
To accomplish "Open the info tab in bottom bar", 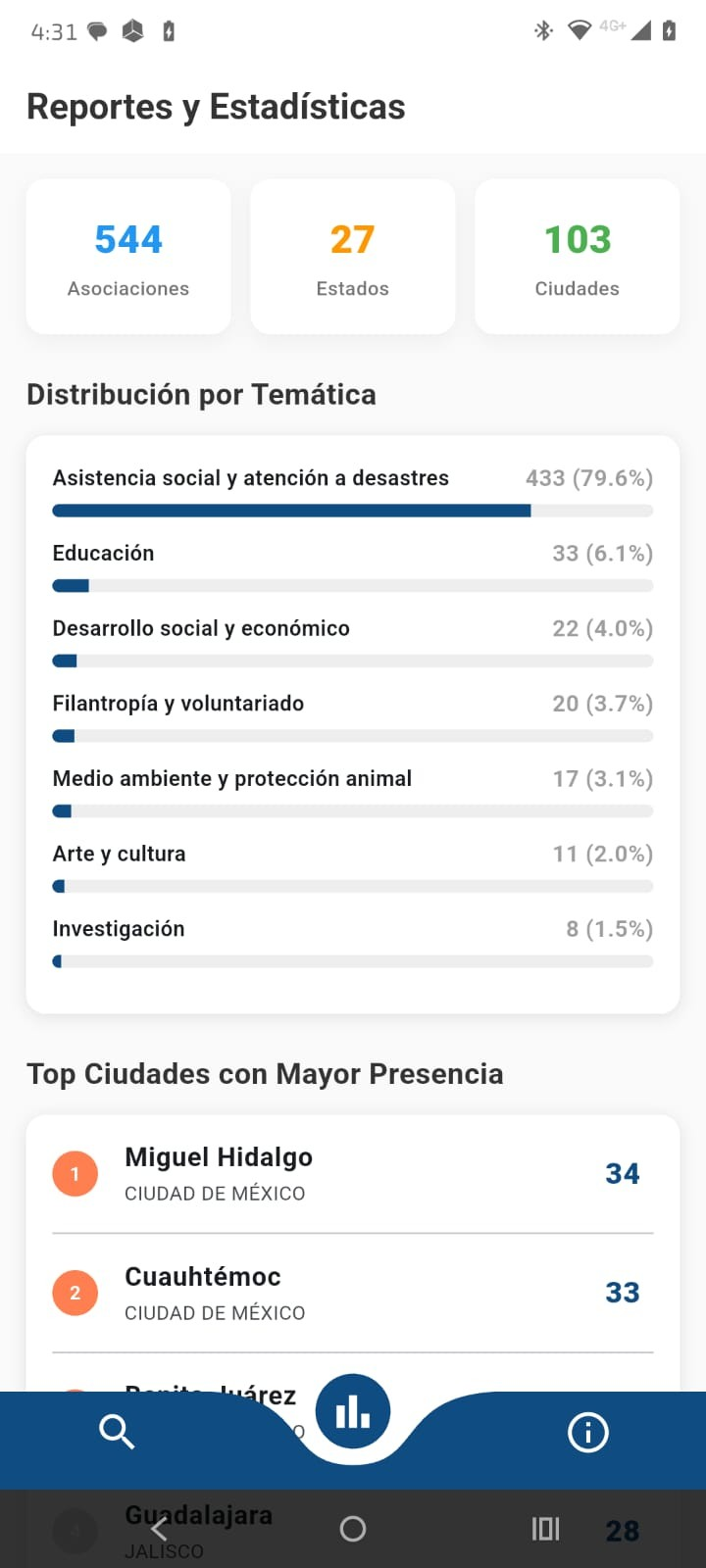I will (588, 1432).
